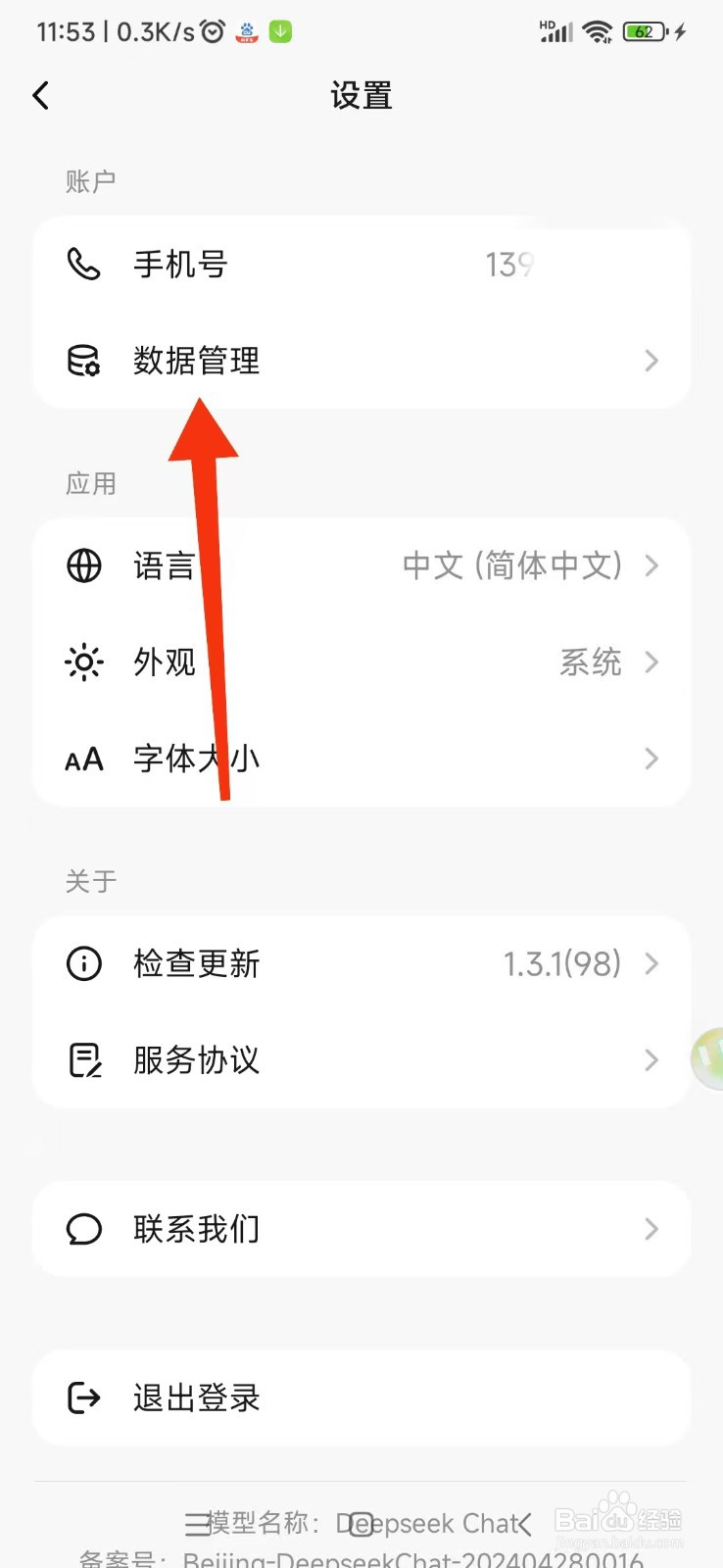This screenshot has height=1568, width=723.
Task: Expand the 语言 chevron showing 中文 (简体中文)
Action: point(651,564)
